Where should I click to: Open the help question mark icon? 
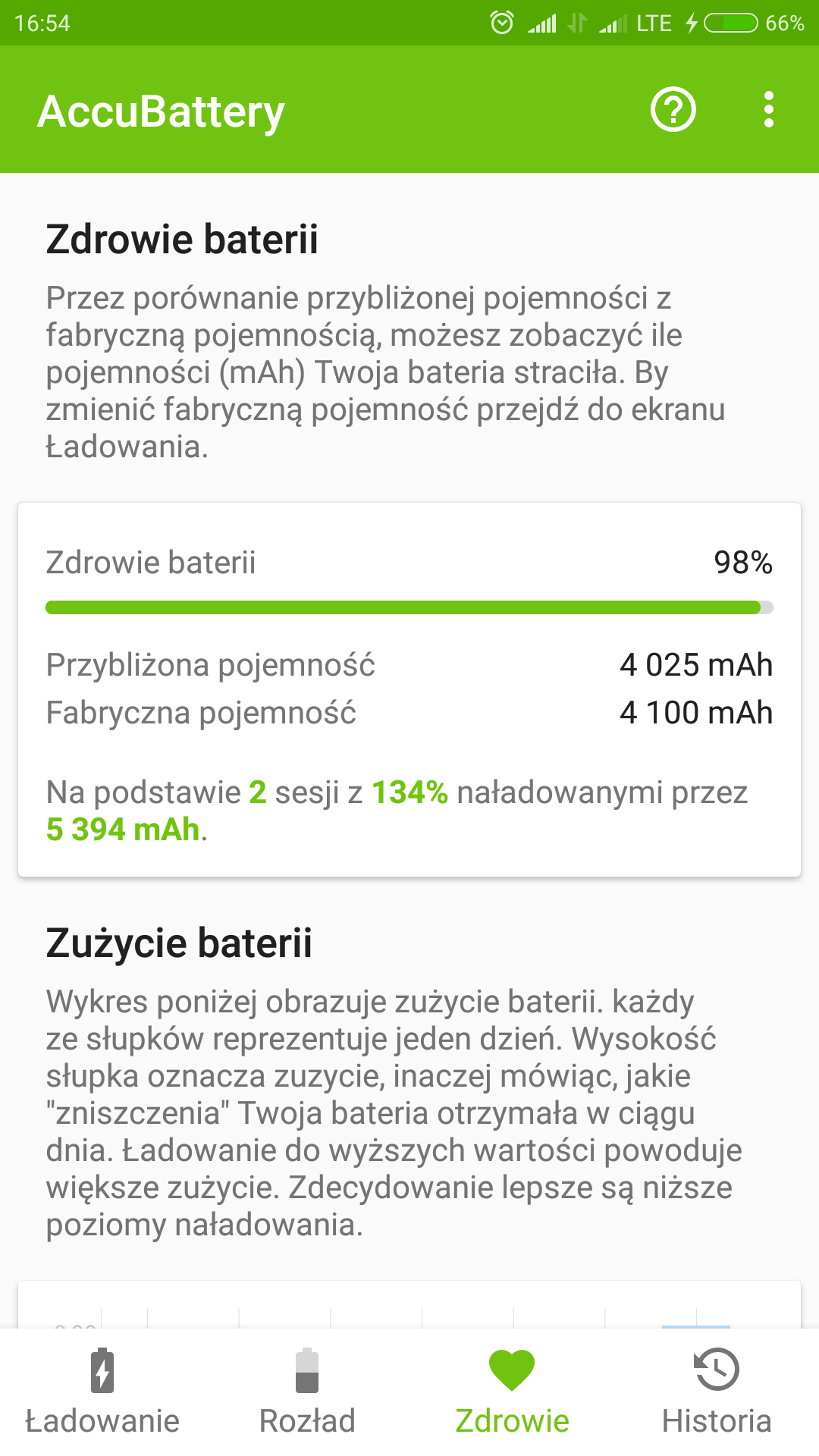point(673,110)
